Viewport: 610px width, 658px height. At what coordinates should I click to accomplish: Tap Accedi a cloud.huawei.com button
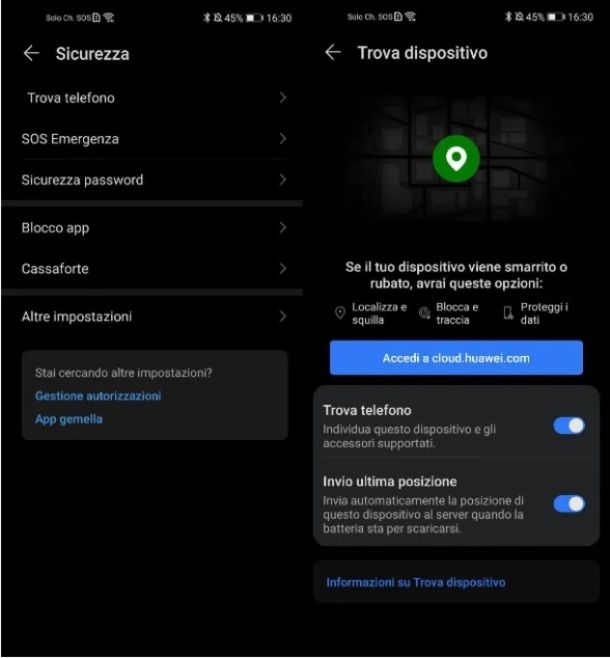tap(456, 358)
